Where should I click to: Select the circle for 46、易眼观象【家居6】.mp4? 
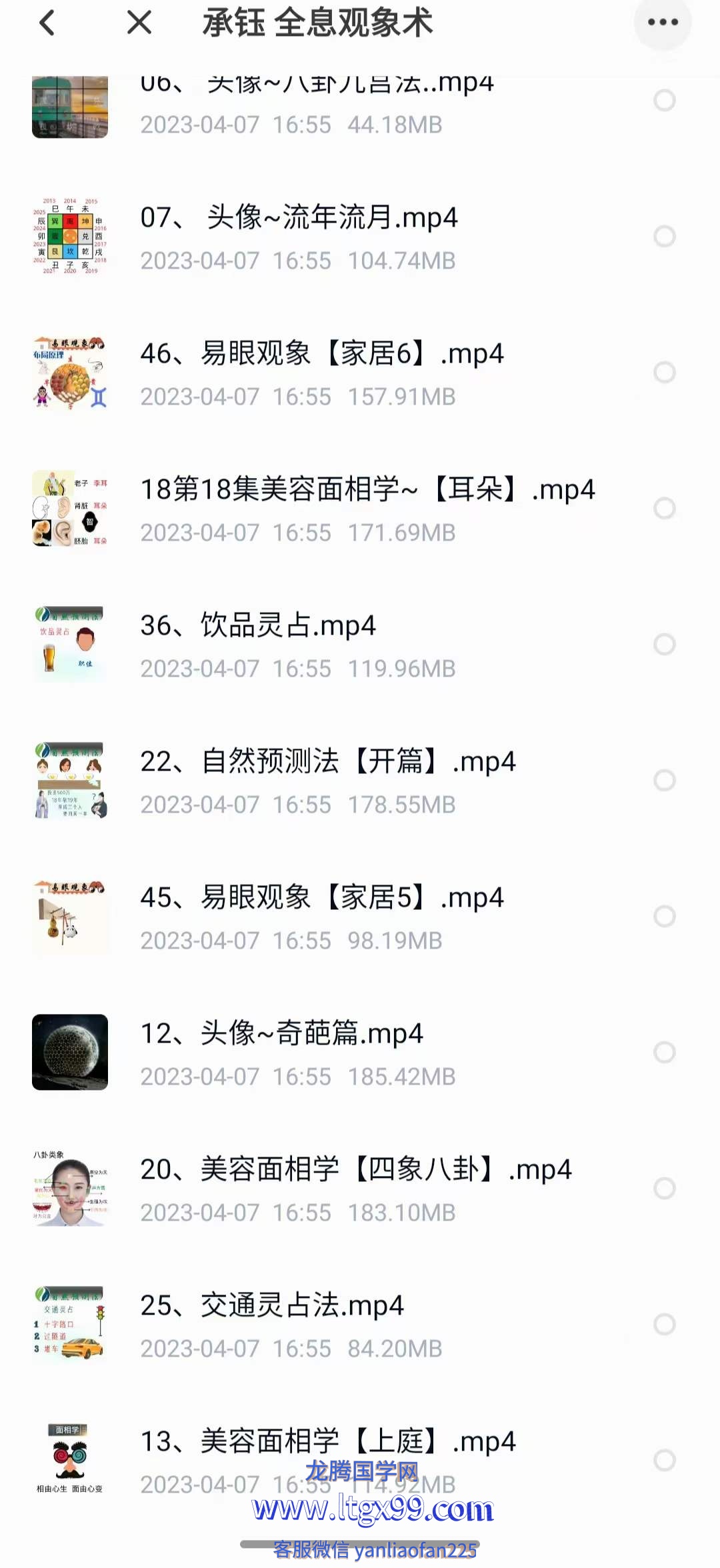pyautogui.click(x=665, y=373)
